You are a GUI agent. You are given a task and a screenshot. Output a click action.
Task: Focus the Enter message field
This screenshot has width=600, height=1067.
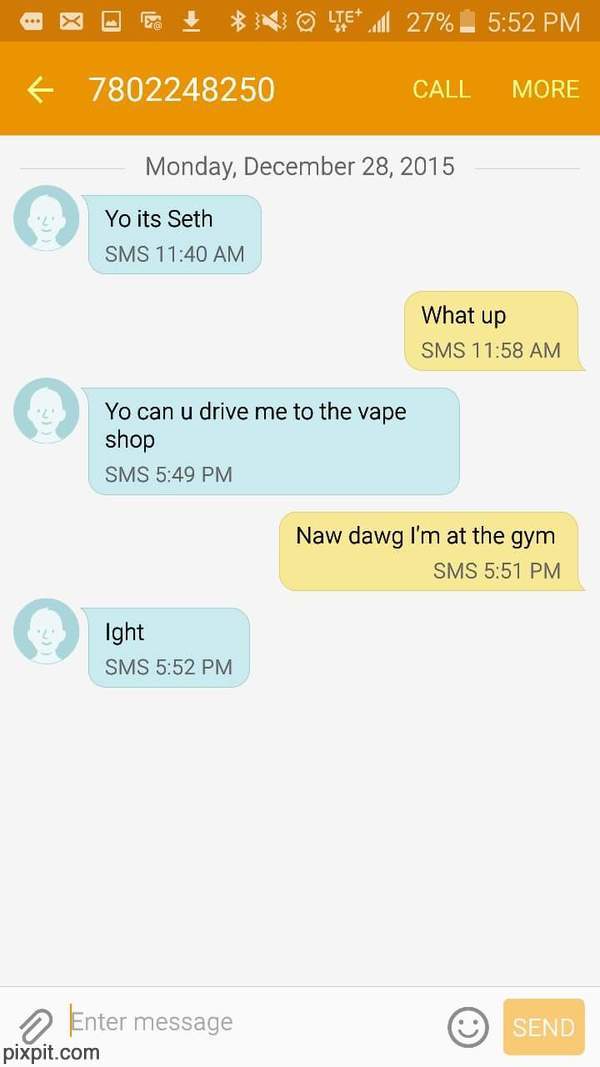pos(250,1022)
